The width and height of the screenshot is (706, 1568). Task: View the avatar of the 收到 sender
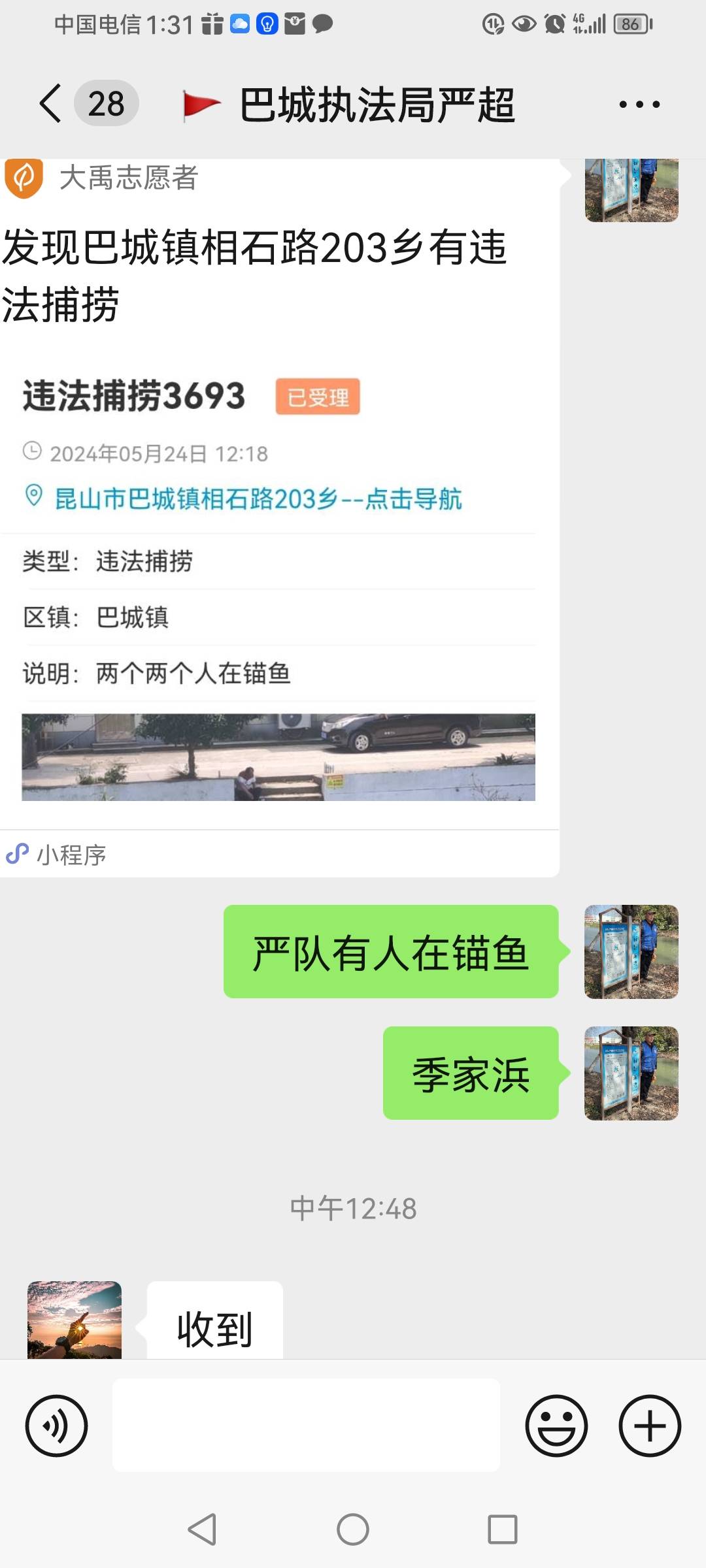[x=75, y=1320]
